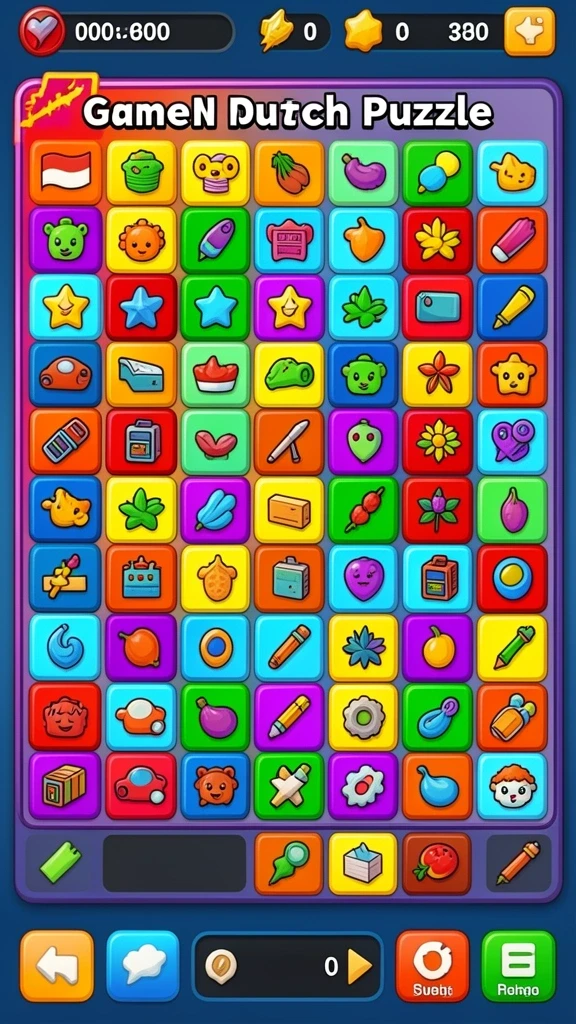This screenshot has width=576, height=1024.
Task: Tap the yellow star on the purple tile
Action: click(289, 307)
